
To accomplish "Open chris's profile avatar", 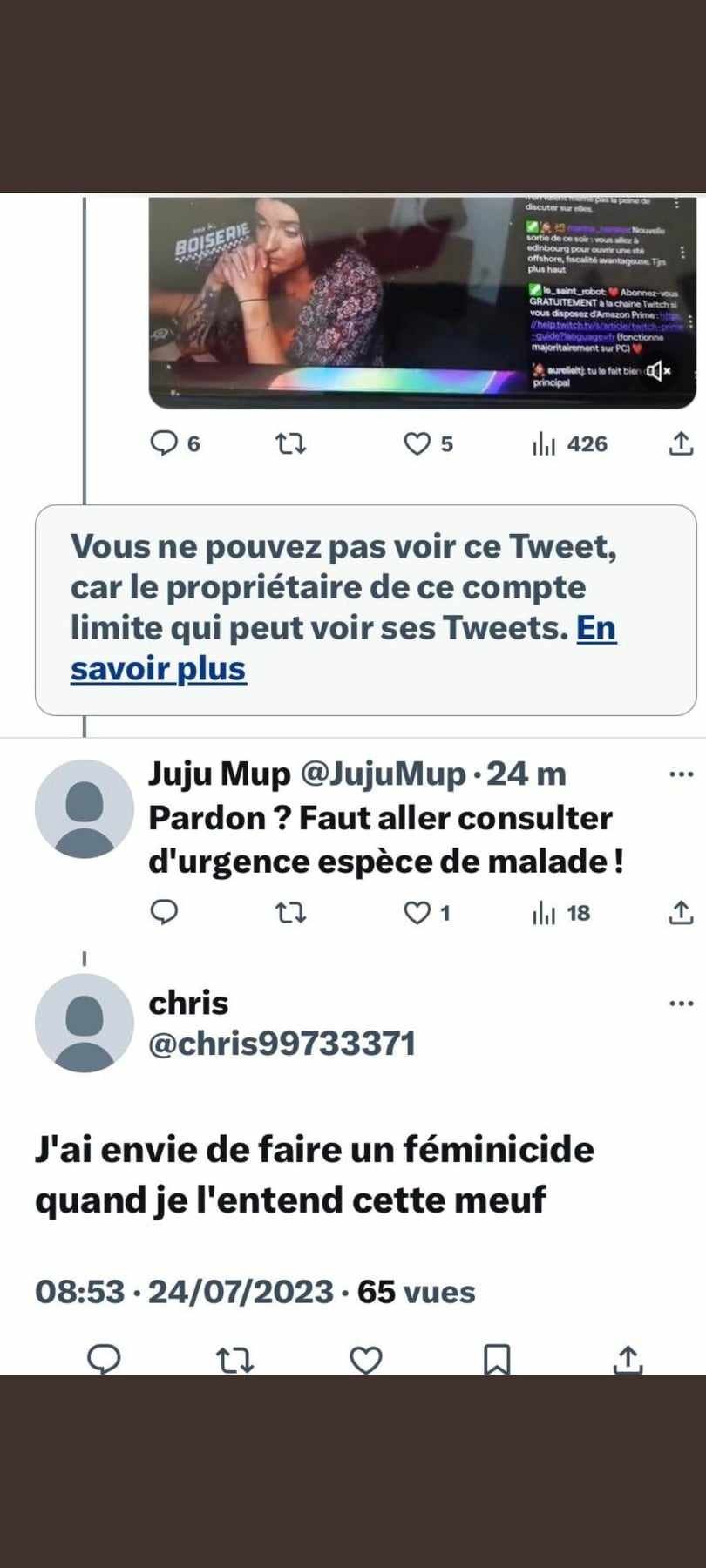I will 84,1023.
